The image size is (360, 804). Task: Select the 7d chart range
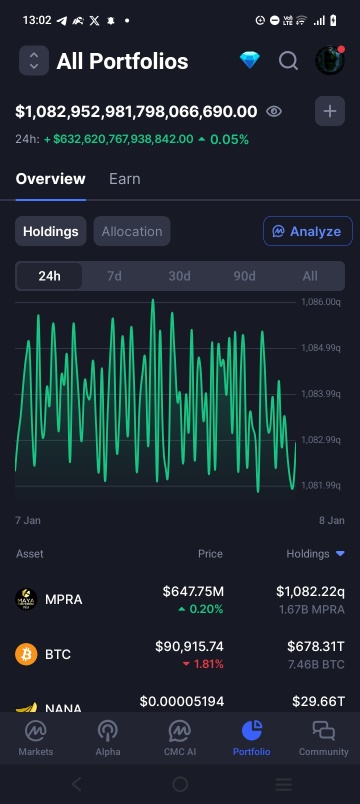(114, 276)
